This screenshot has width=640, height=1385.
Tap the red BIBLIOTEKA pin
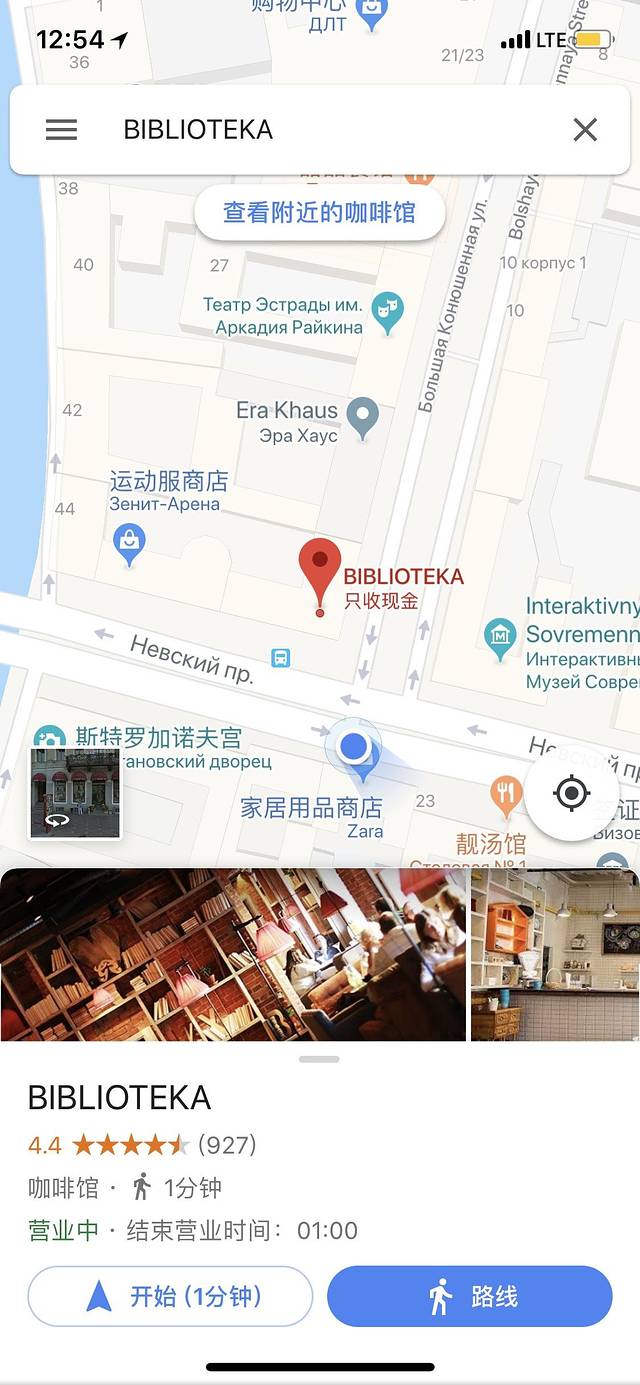click(x=320, y=568)
